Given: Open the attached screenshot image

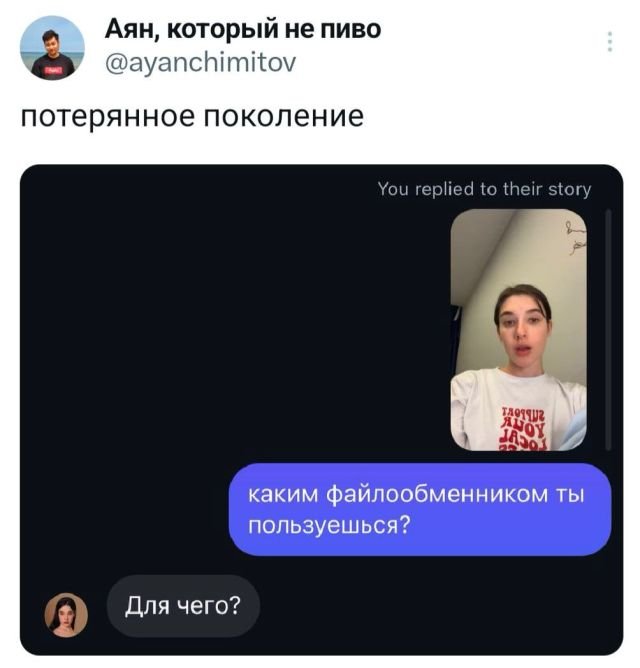Looking at the screenshot, I should [320, 409].
